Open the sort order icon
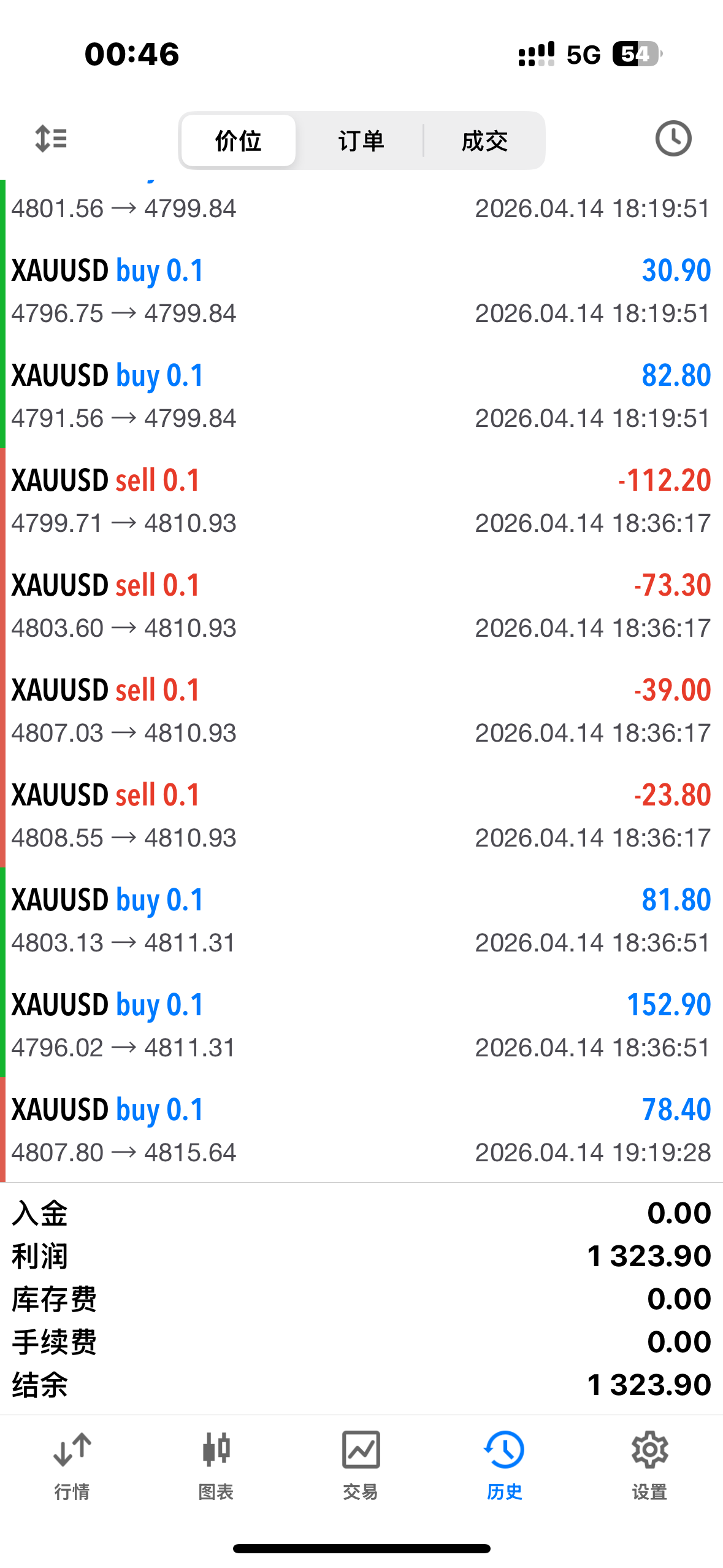 tap(51, 139)
